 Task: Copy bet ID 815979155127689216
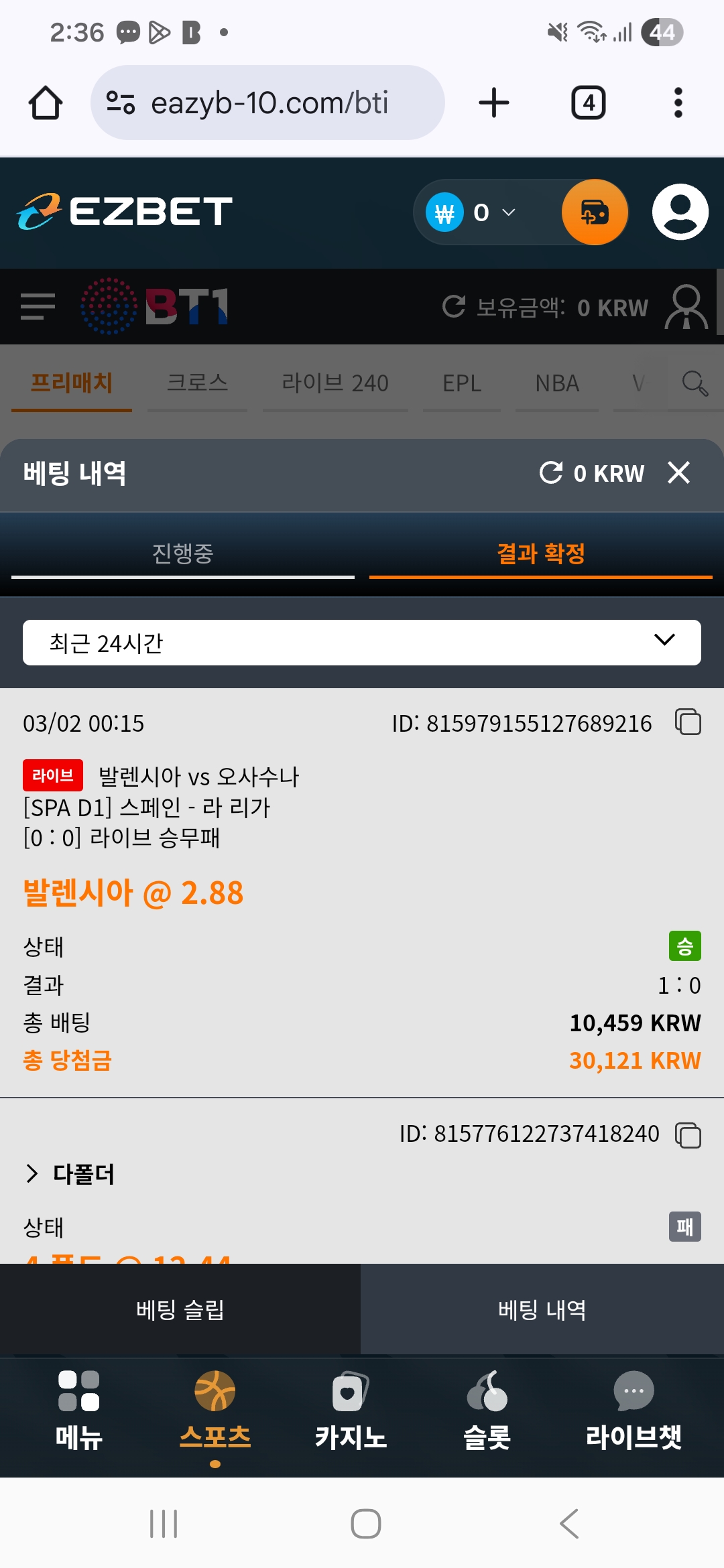[x=688, y=722]
